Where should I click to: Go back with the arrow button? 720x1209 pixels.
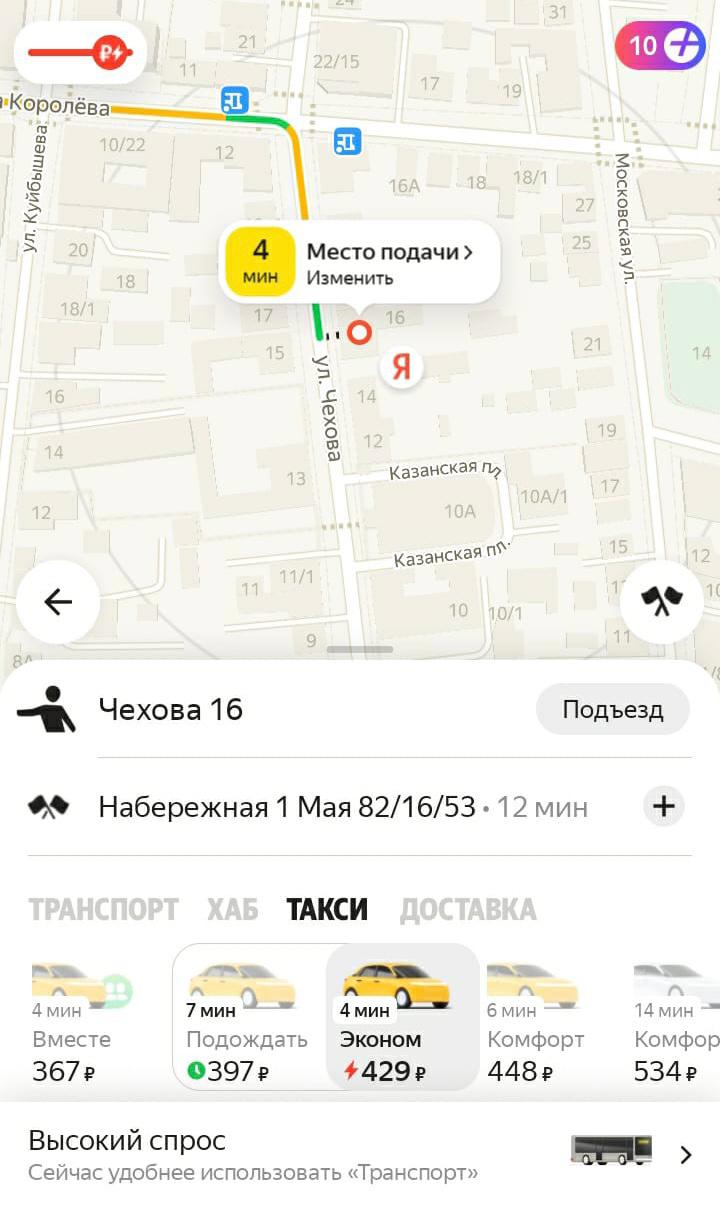point(58,602)
